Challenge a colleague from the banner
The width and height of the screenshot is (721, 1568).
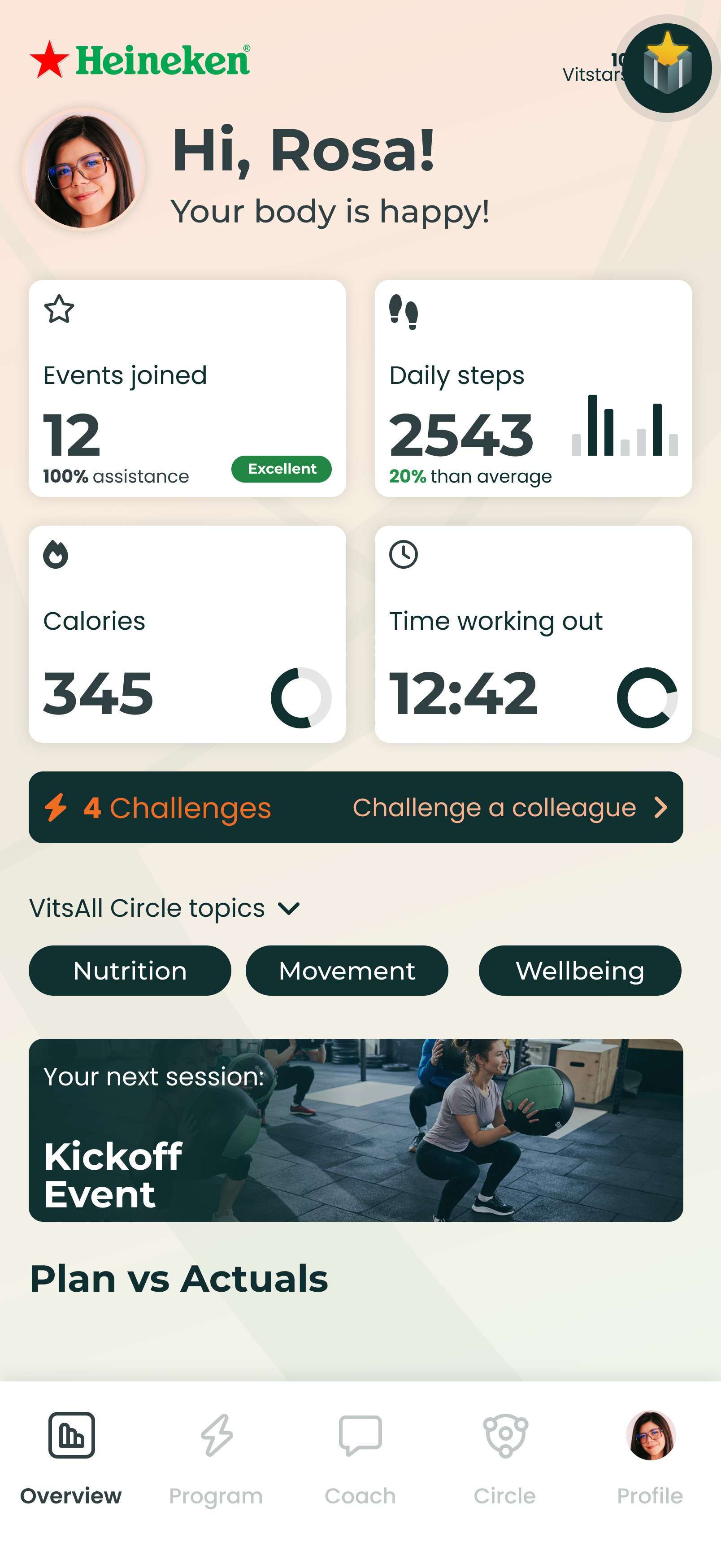click(x=508, y=808)
